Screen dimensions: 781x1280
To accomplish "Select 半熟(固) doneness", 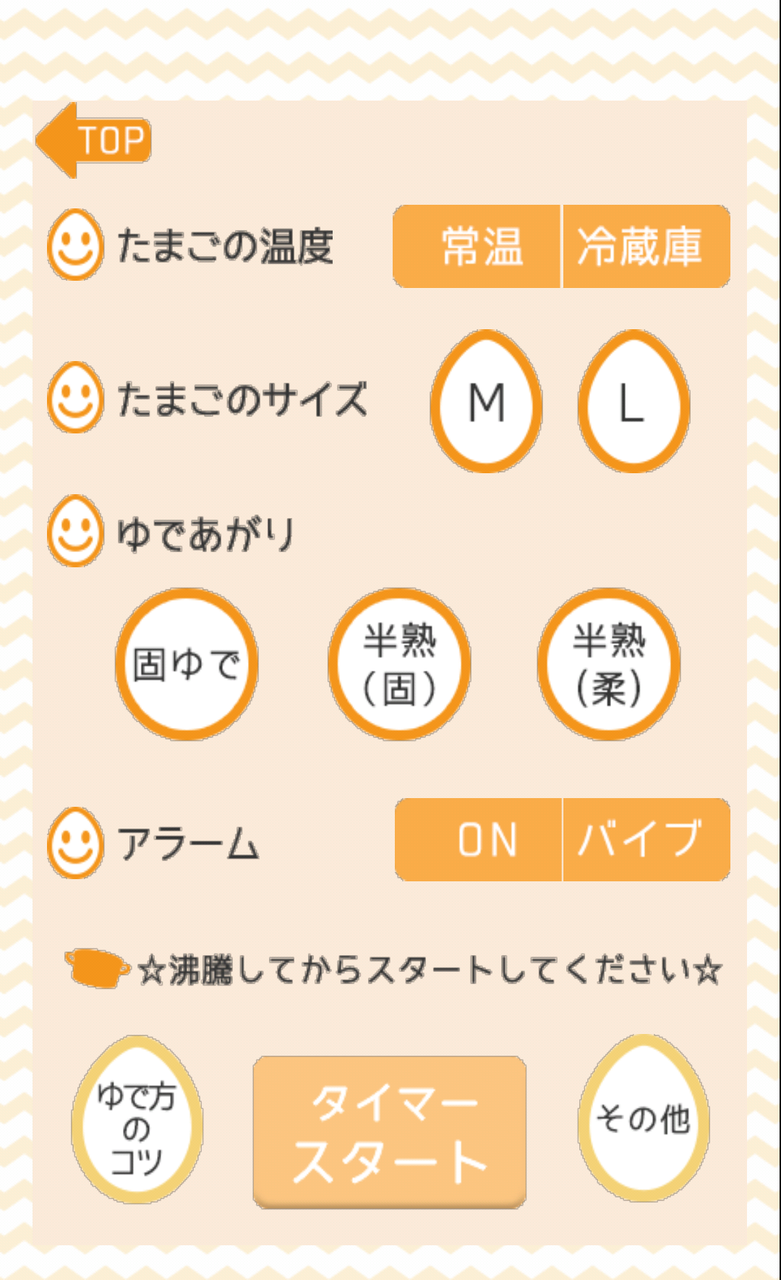I will pyautogui.click(x=399, y=664).
